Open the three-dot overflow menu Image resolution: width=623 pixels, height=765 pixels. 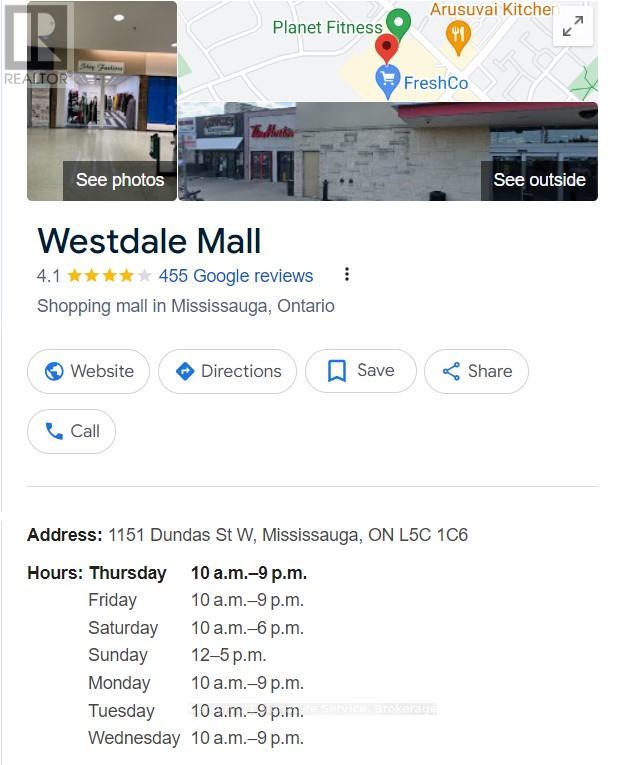tap(347, 275)
